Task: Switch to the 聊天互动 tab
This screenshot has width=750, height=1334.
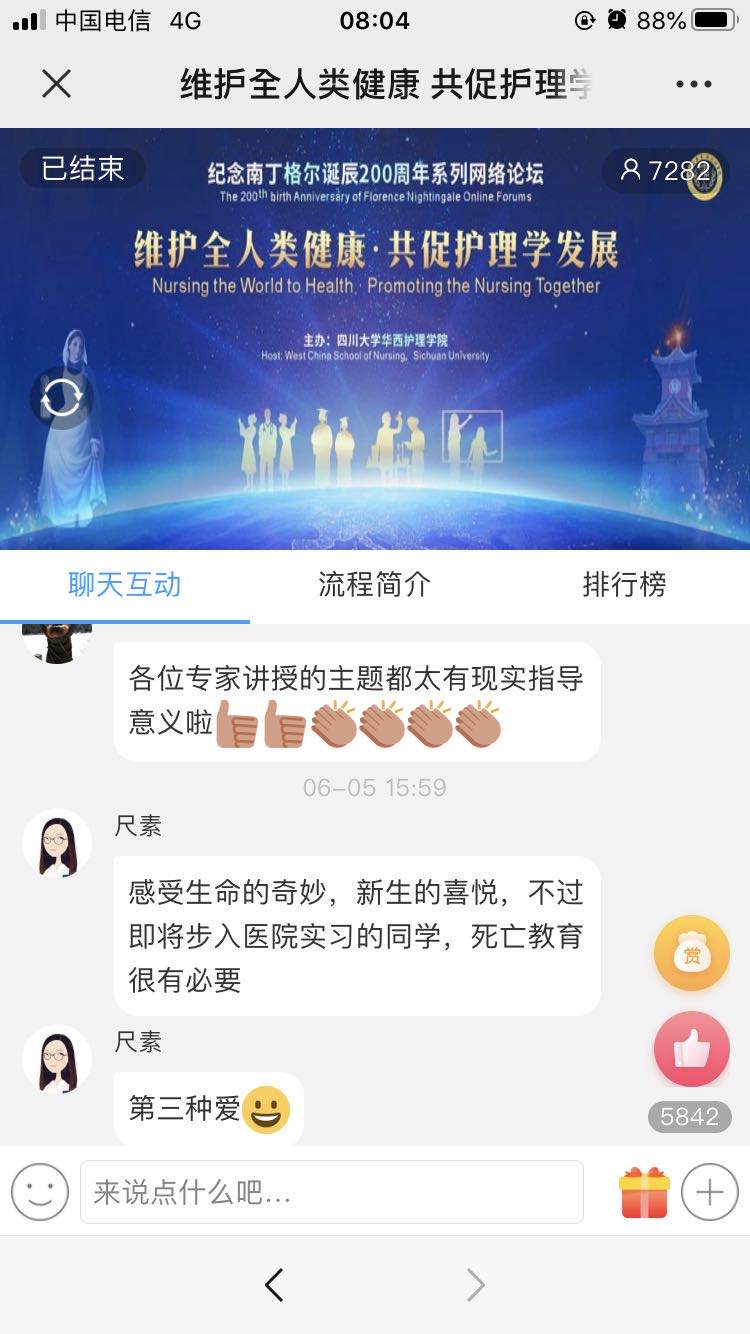Action: pyautogui.click(x=124, y=585)
